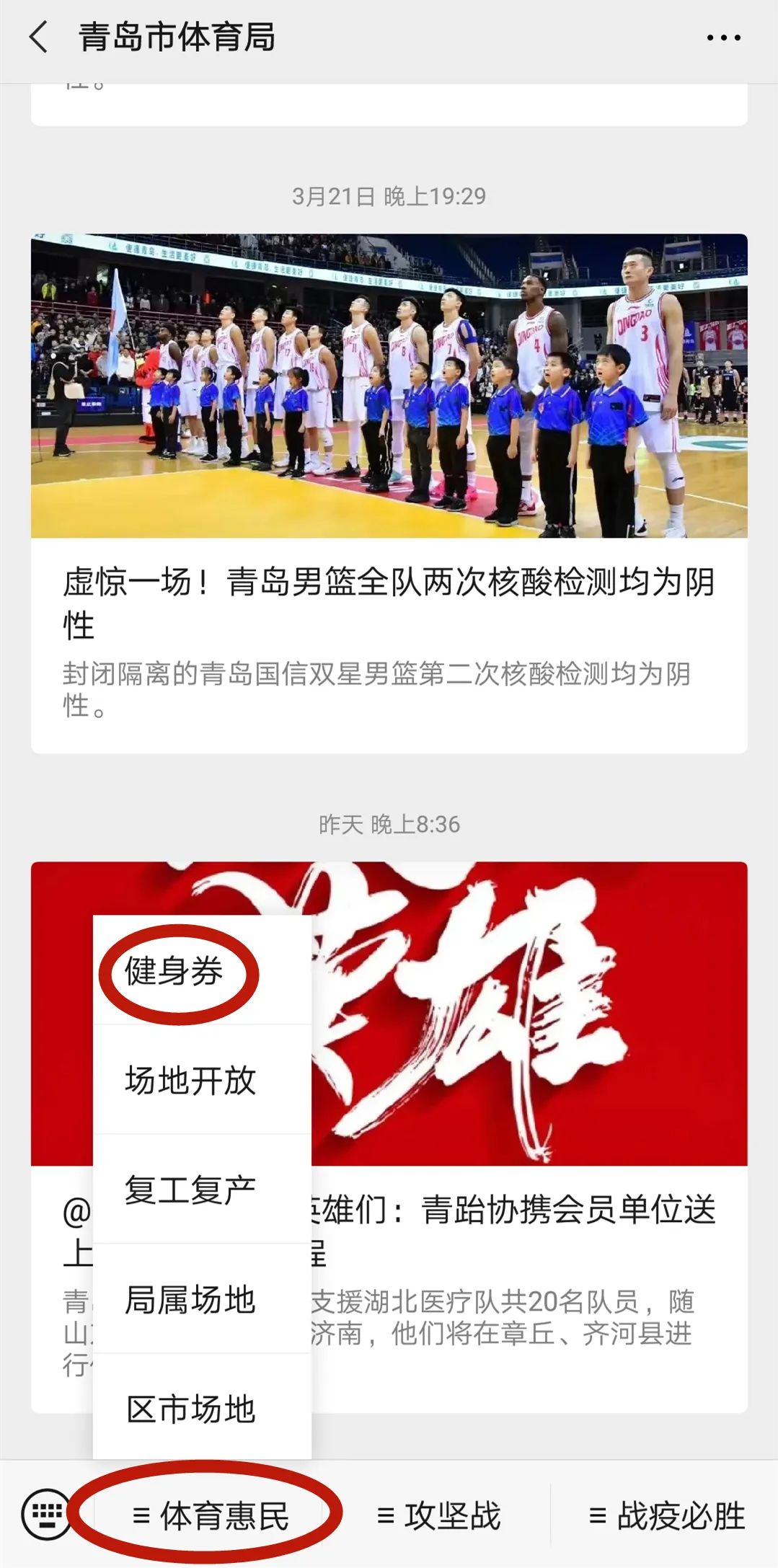Open the three-dot overflow menu
Image resolution: width=778 pixels, height=1568 pixels.
point(723,38)
